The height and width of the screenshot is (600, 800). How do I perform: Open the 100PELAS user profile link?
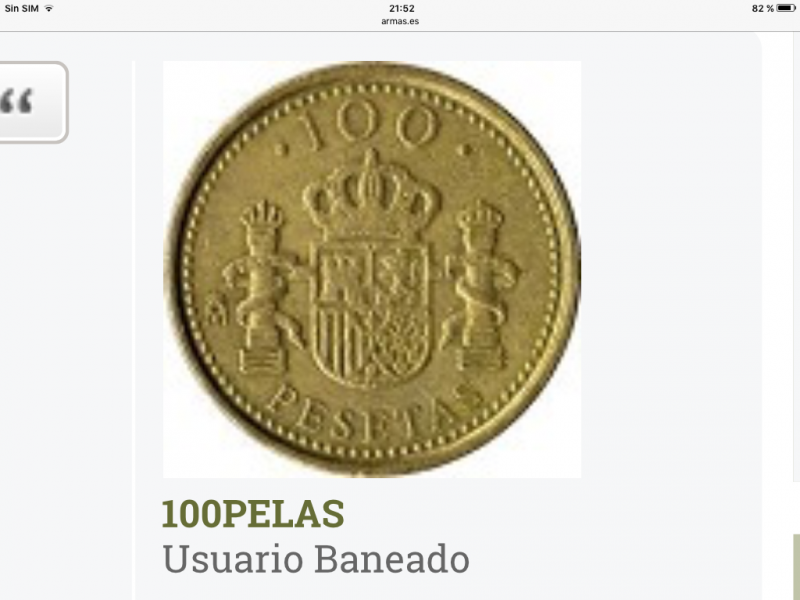253,513
